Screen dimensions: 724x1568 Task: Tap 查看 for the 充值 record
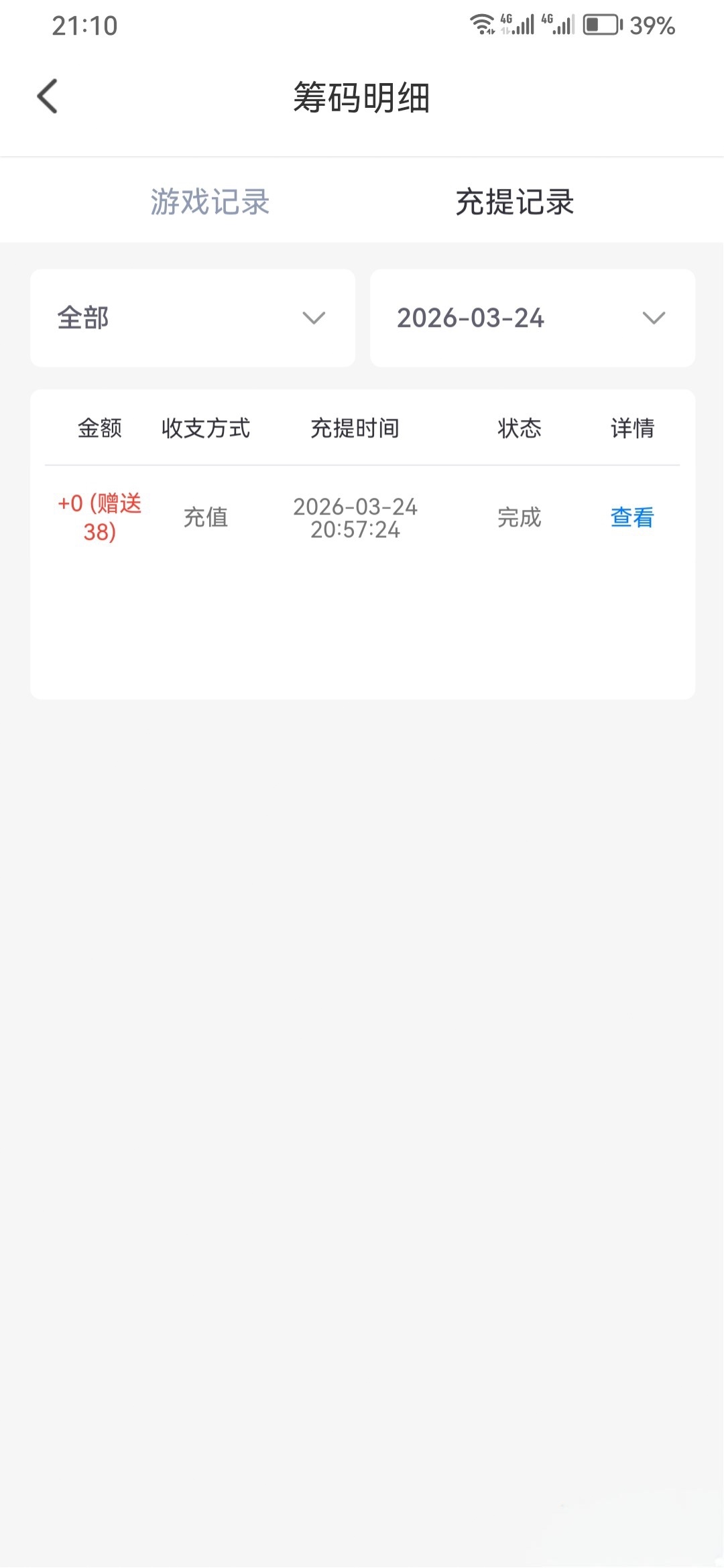(x=631, y=517)
